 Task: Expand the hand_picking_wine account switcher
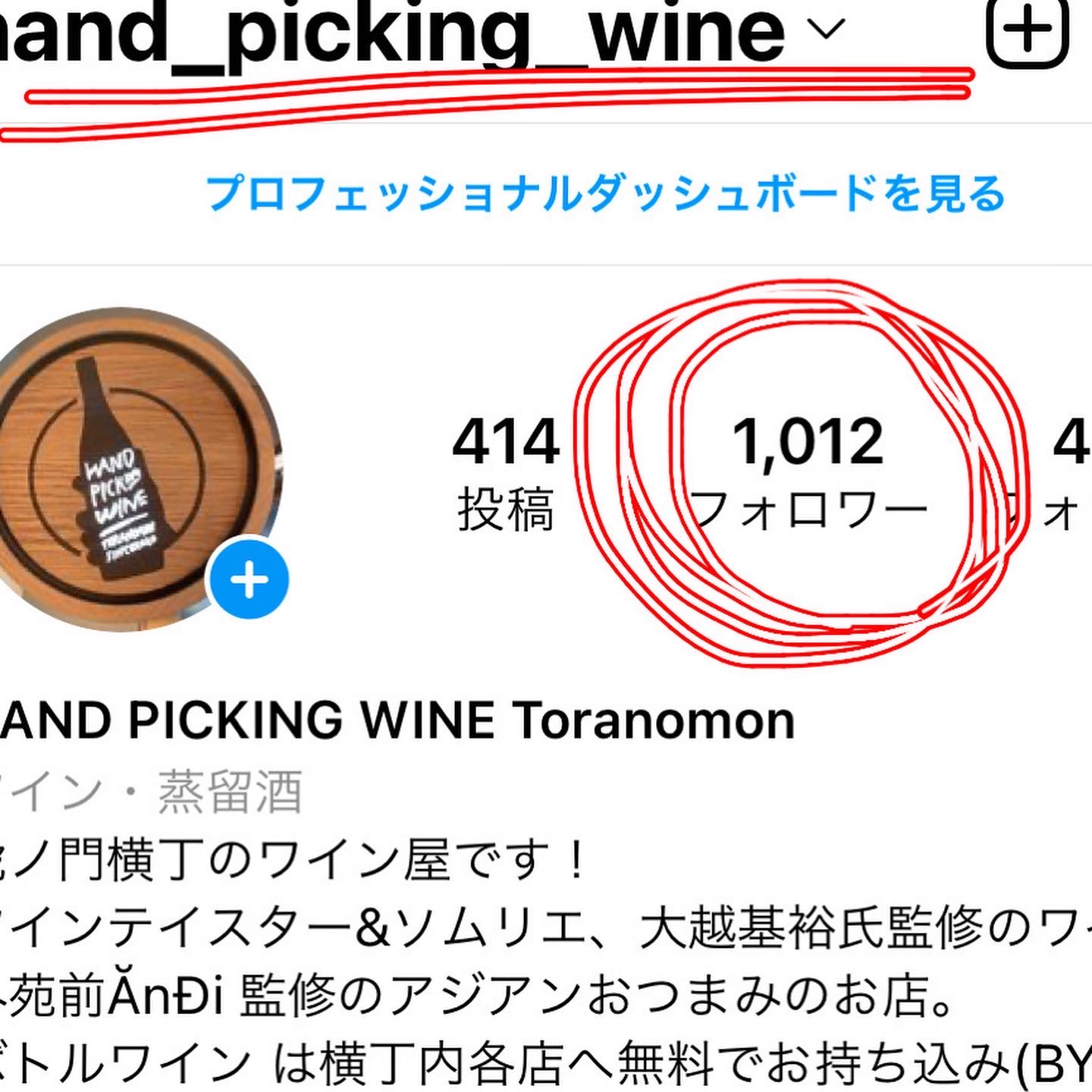click(826, 30)
